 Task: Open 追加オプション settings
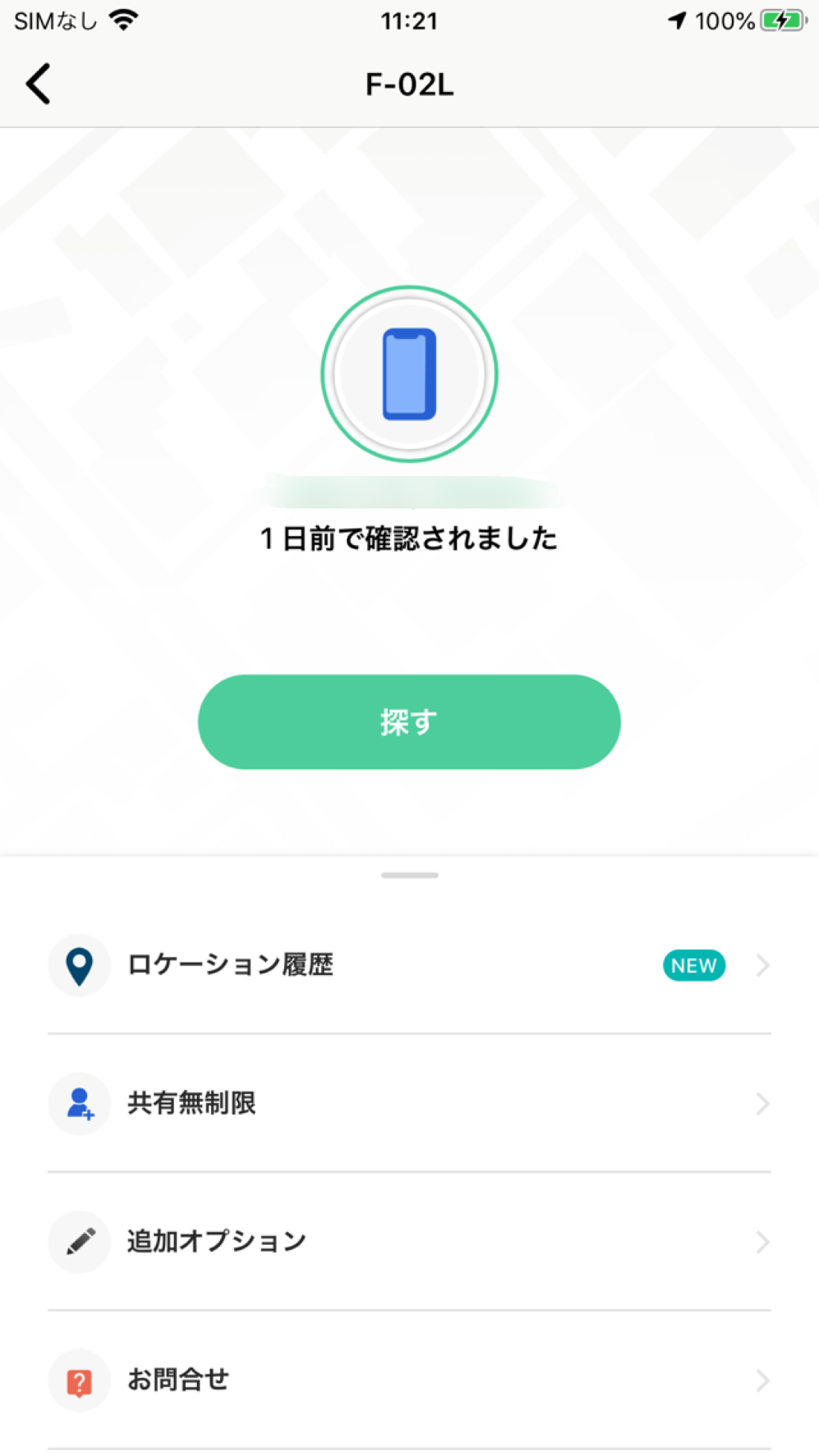(409, 1242)
